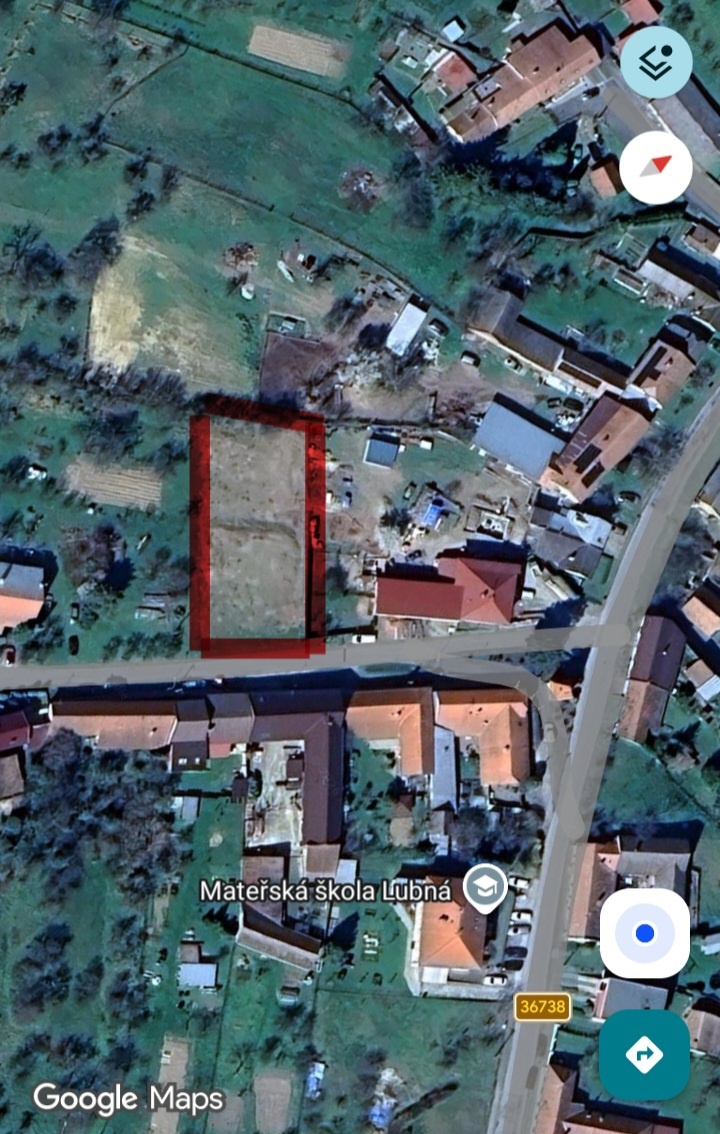Toggle satellite view via the layers control

pos(655,61)
